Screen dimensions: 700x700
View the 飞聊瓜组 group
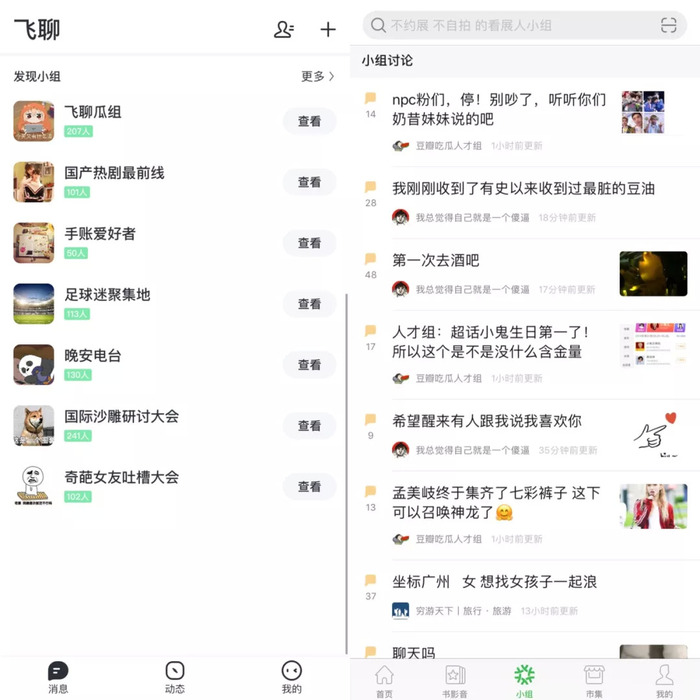click(309, 121)
